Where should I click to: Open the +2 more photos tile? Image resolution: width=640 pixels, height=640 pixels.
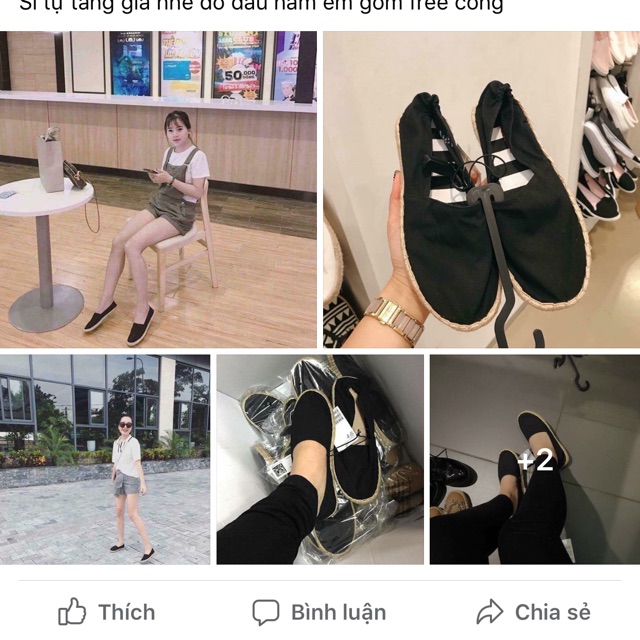(x=534, y=459)
